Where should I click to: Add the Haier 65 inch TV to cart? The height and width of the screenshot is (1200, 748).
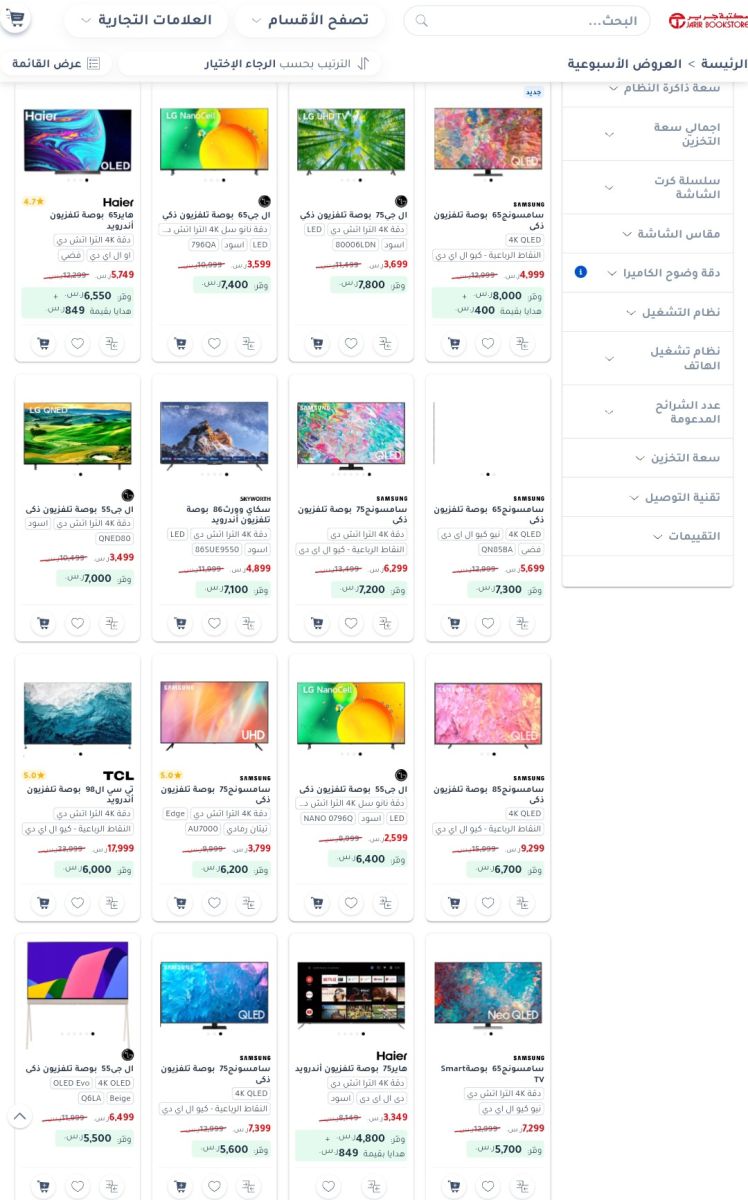point(43,344)
